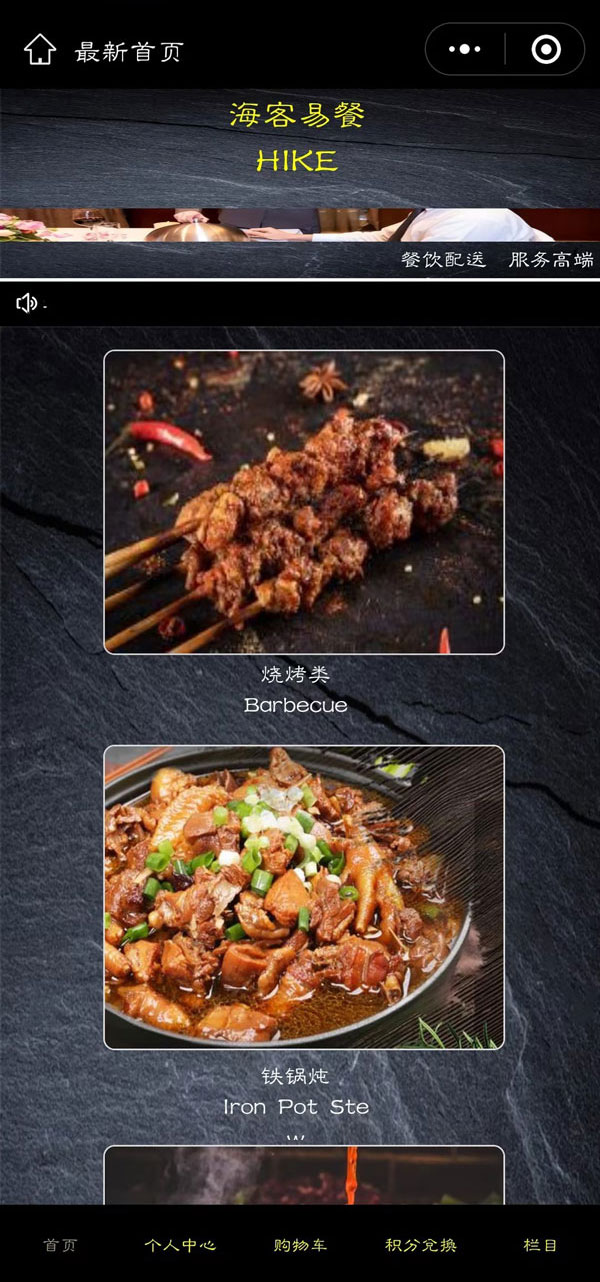The image size is (600, 1282).
Task: Select the 积分兑换 points exchange tab
Action: [x=420, y=1245]
